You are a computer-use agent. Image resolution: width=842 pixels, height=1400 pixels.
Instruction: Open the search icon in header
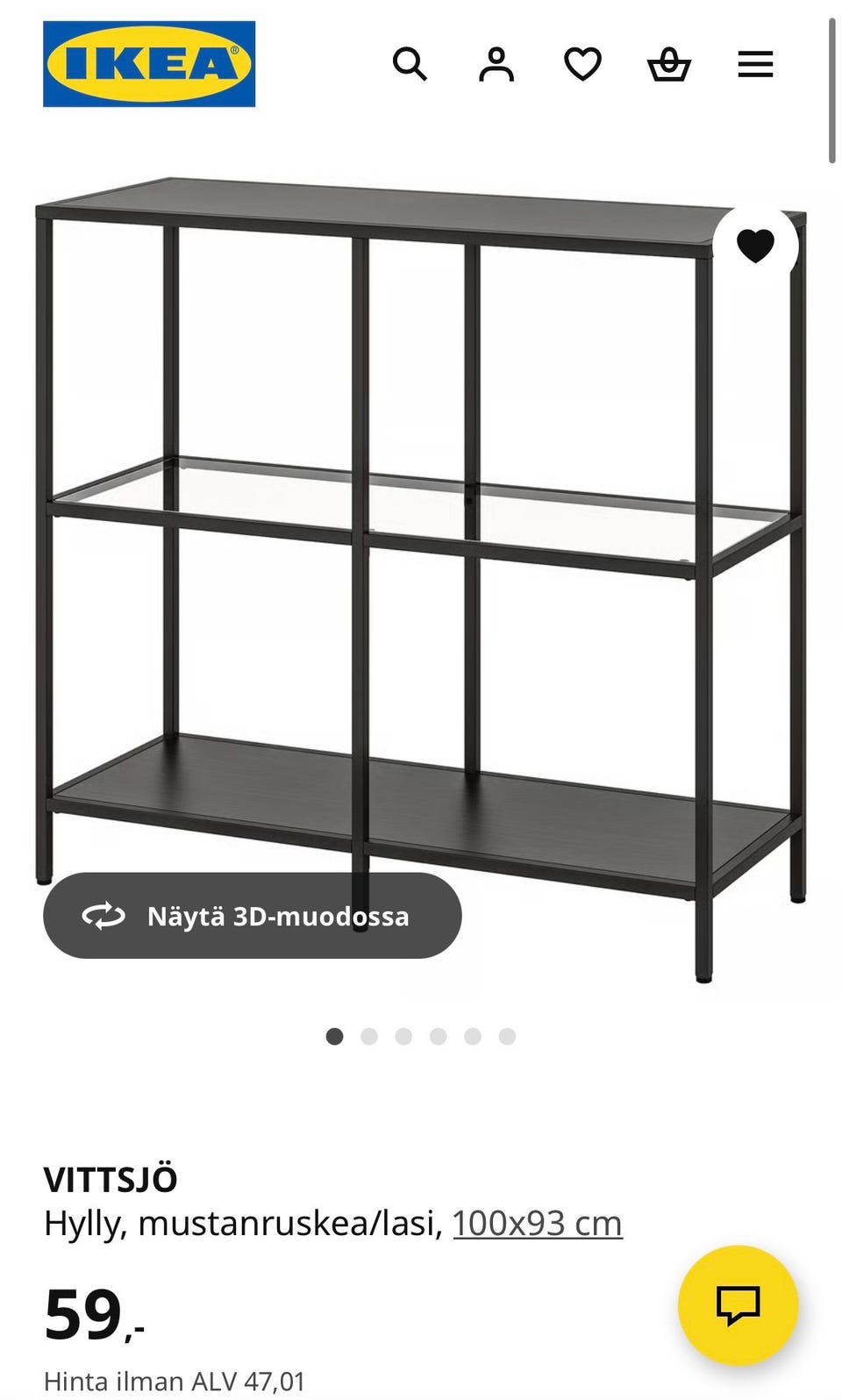[x=409, y=64]
